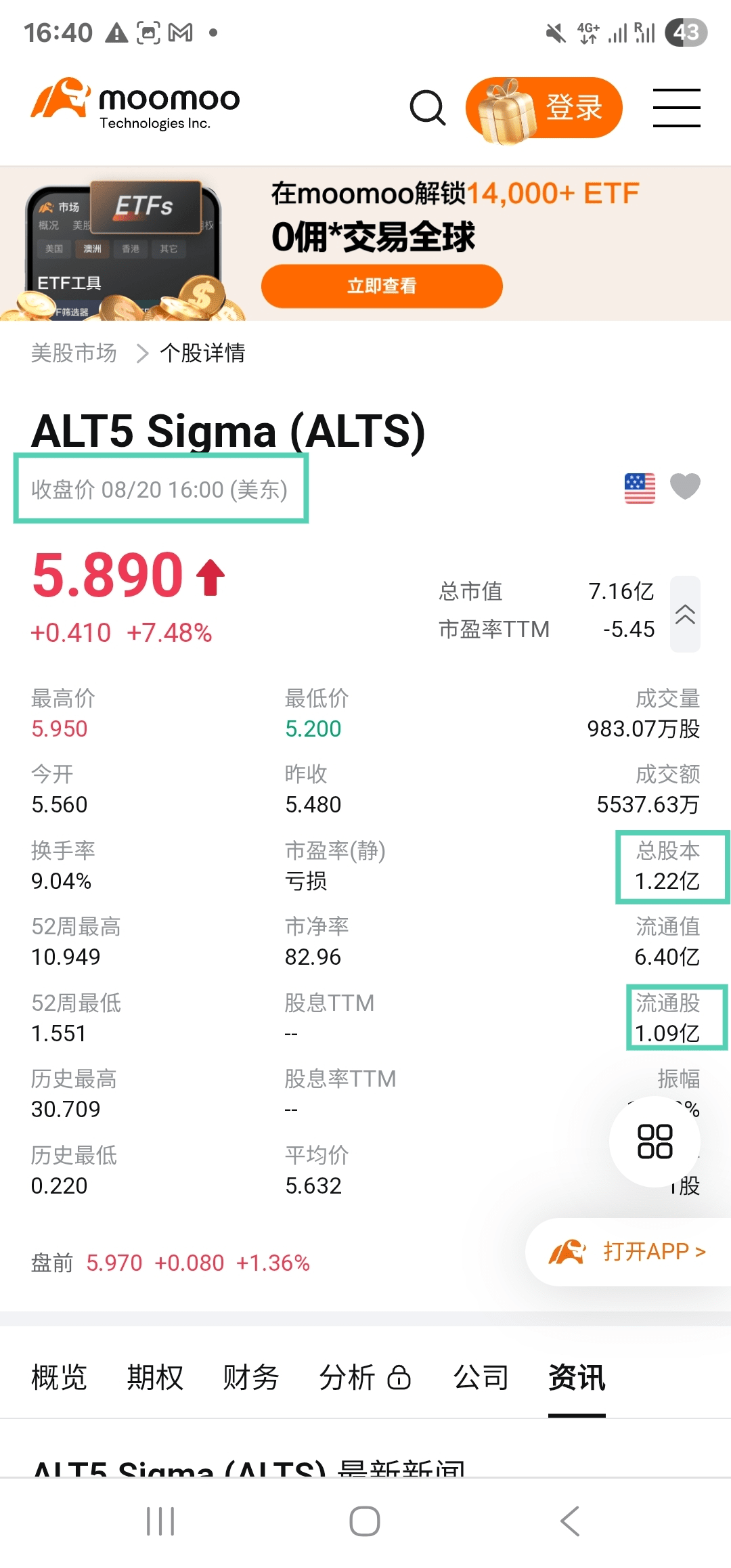Switch to the 概览 tab

coord(59,1378)
